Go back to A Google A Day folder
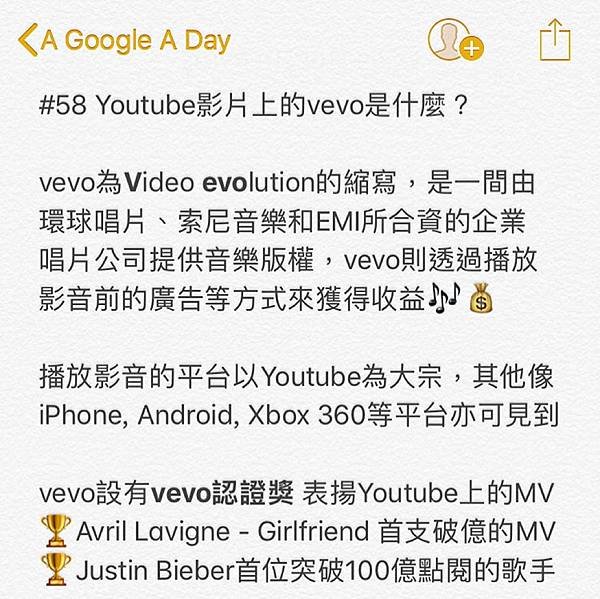Screen dimensions: 600x599 pos(123,41)
